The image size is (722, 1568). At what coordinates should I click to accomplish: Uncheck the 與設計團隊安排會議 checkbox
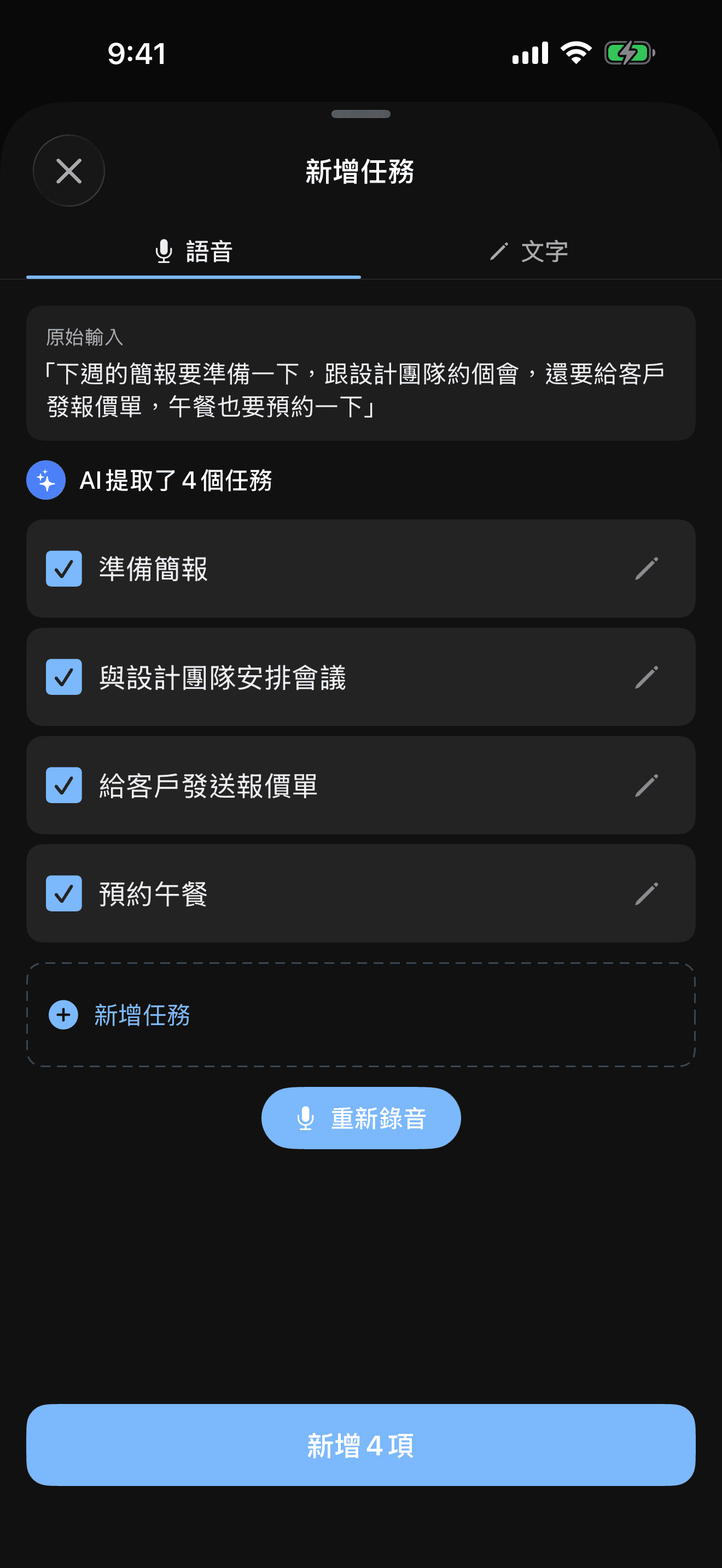click(63, 677)
